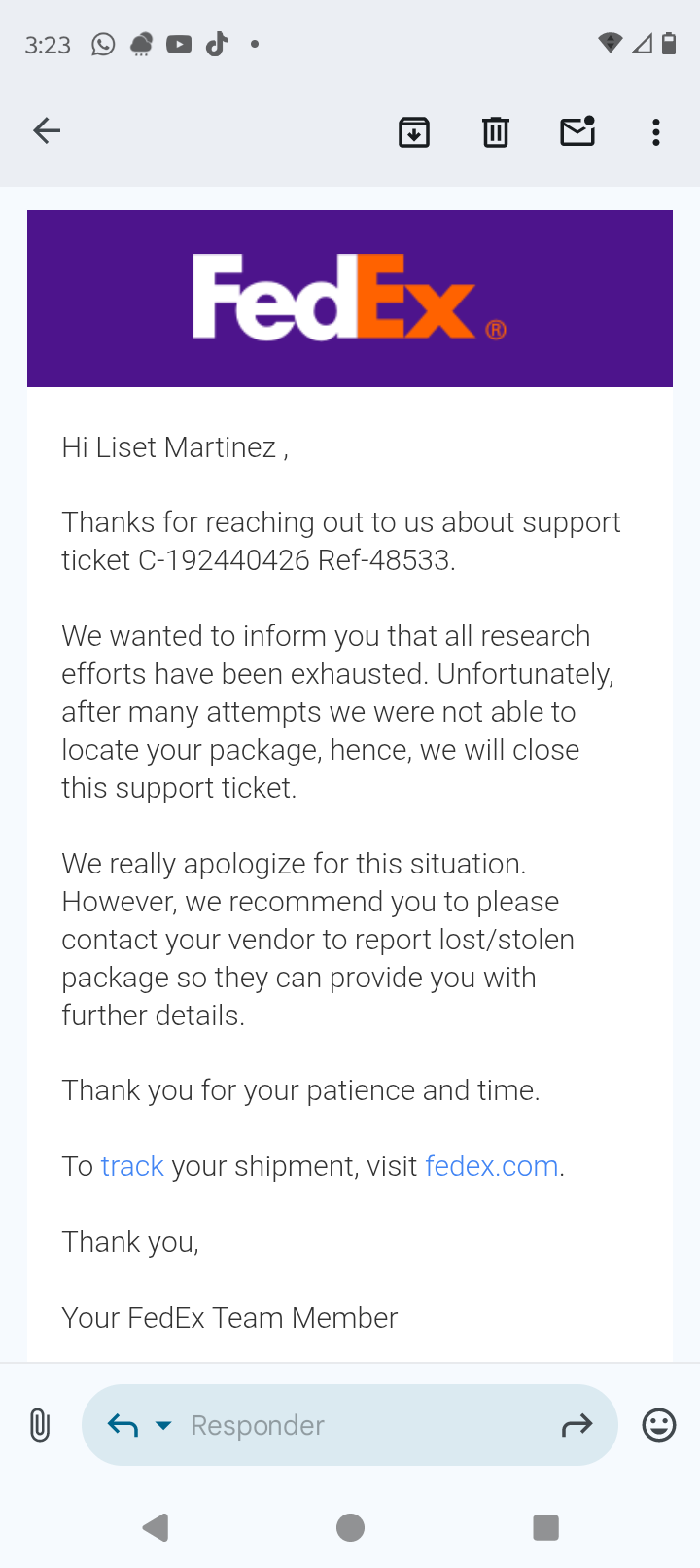700x1568 pixels.
Task: Forward this email with the arrow
Action: (x=577, y=1425)
